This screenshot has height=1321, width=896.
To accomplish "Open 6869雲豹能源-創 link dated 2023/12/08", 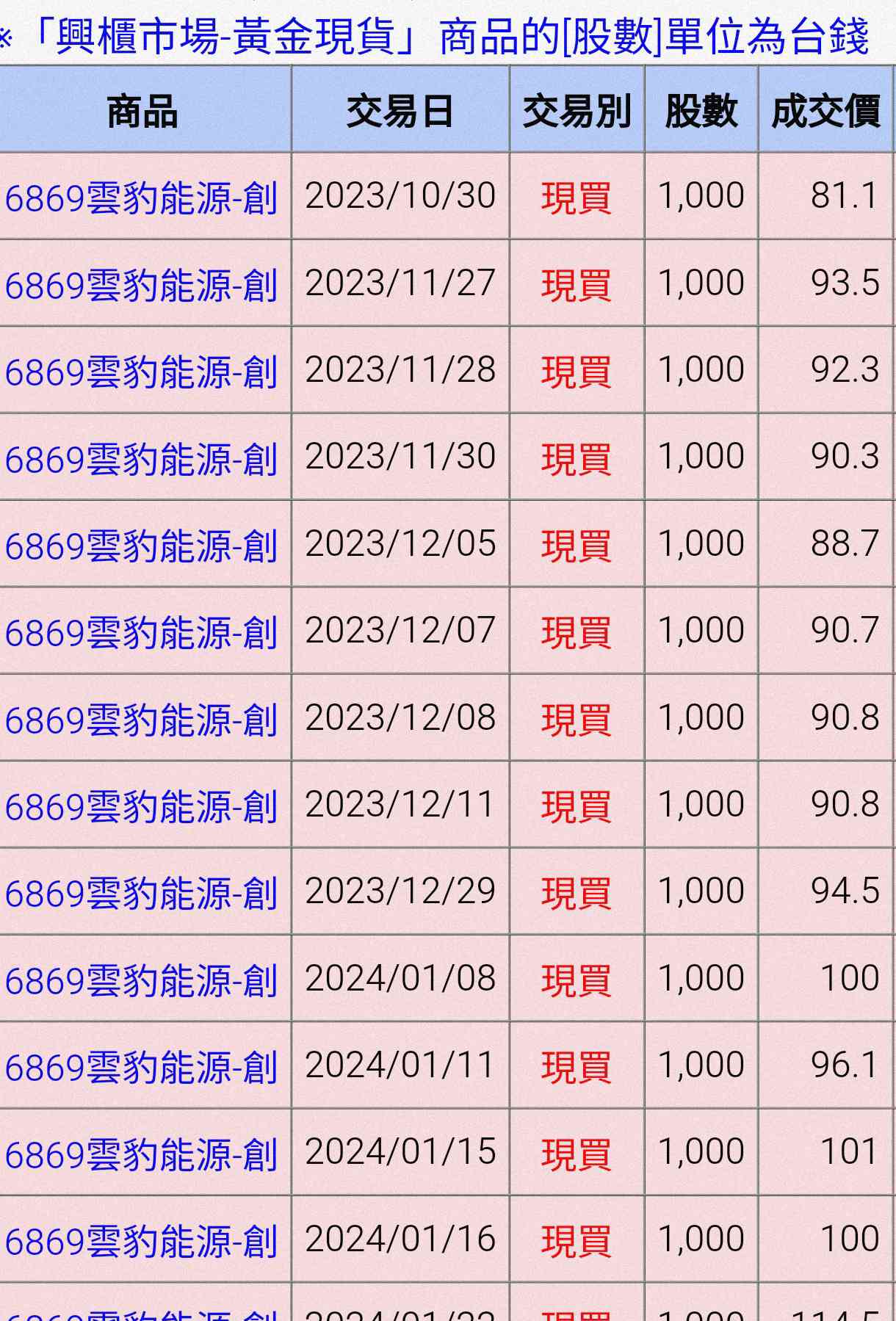I will [x=141, y=719].
